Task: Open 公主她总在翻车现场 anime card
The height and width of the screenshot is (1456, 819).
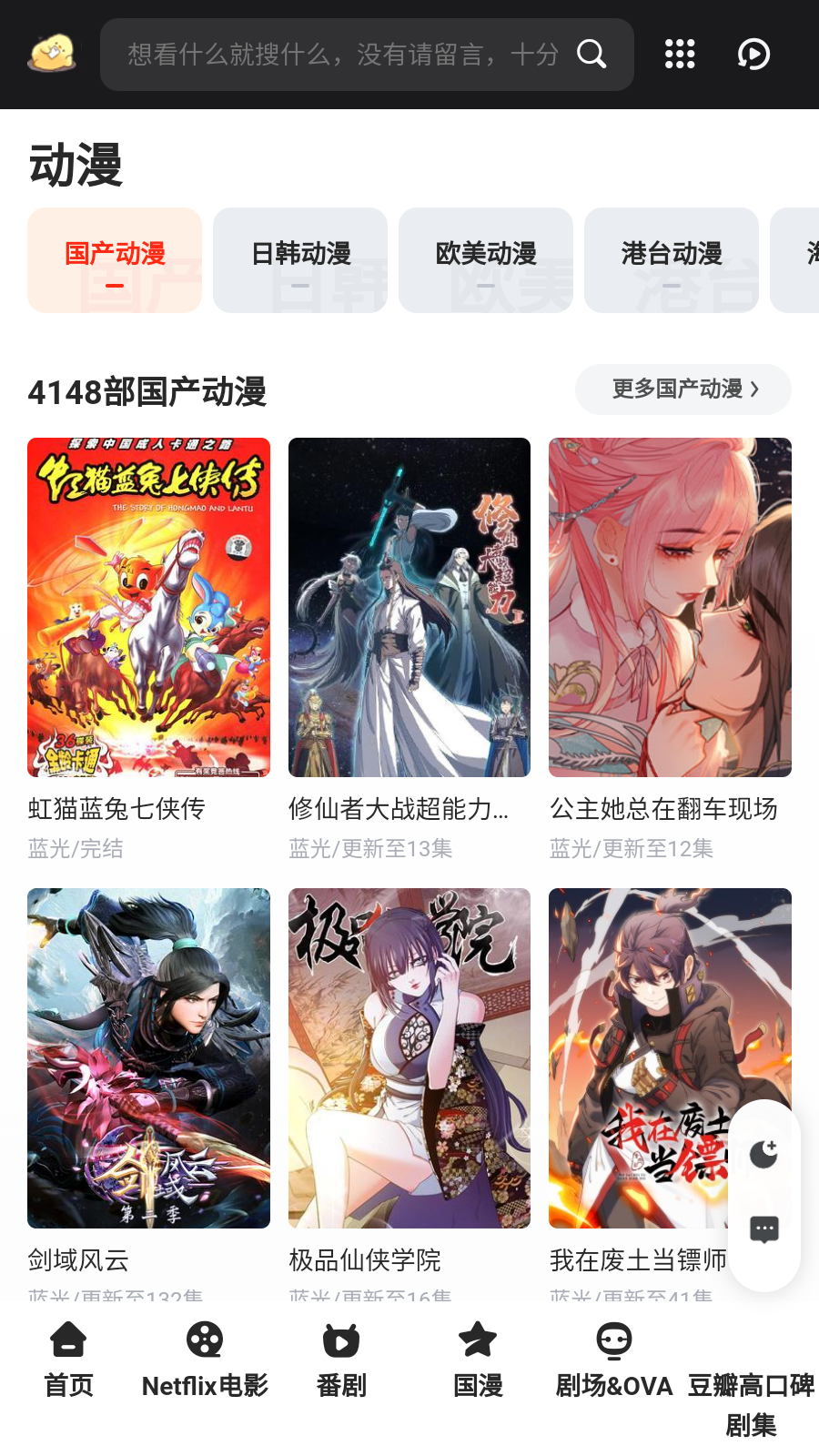Action: pyautogui.click(x=670, y=608)
